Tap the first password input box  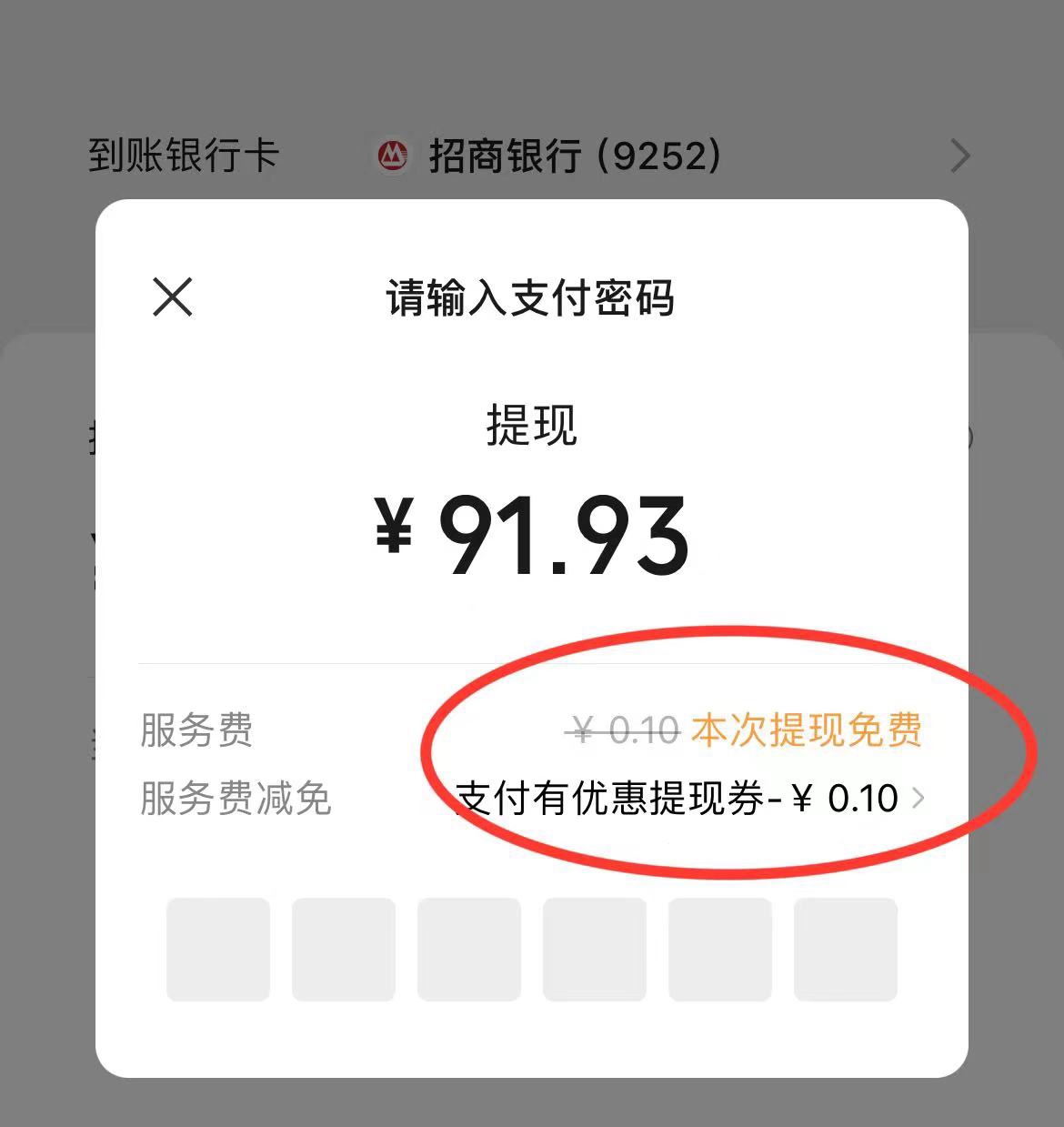[x=217, y=949]
